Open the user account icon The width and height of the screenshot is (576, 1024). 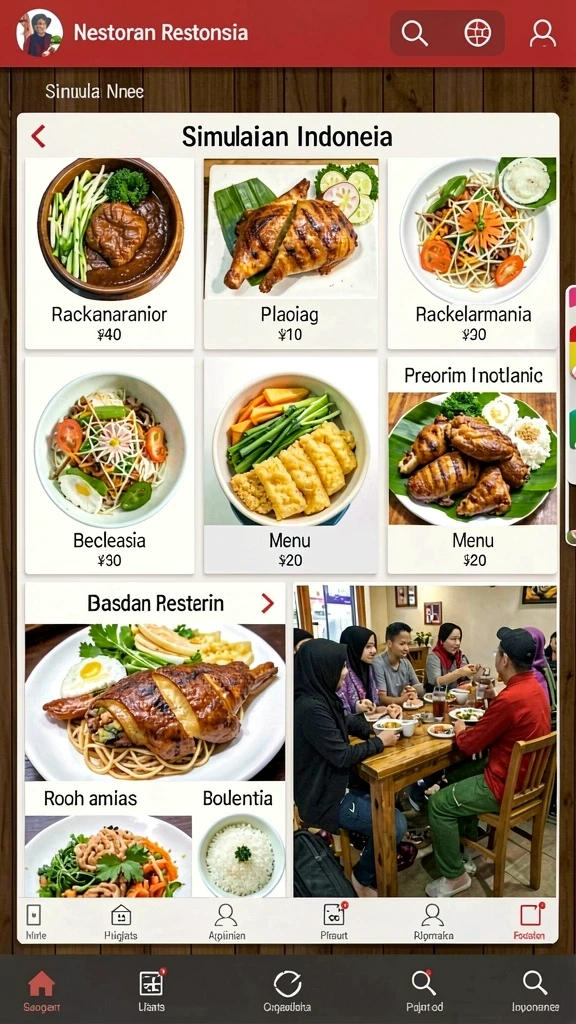coord(543,33)
